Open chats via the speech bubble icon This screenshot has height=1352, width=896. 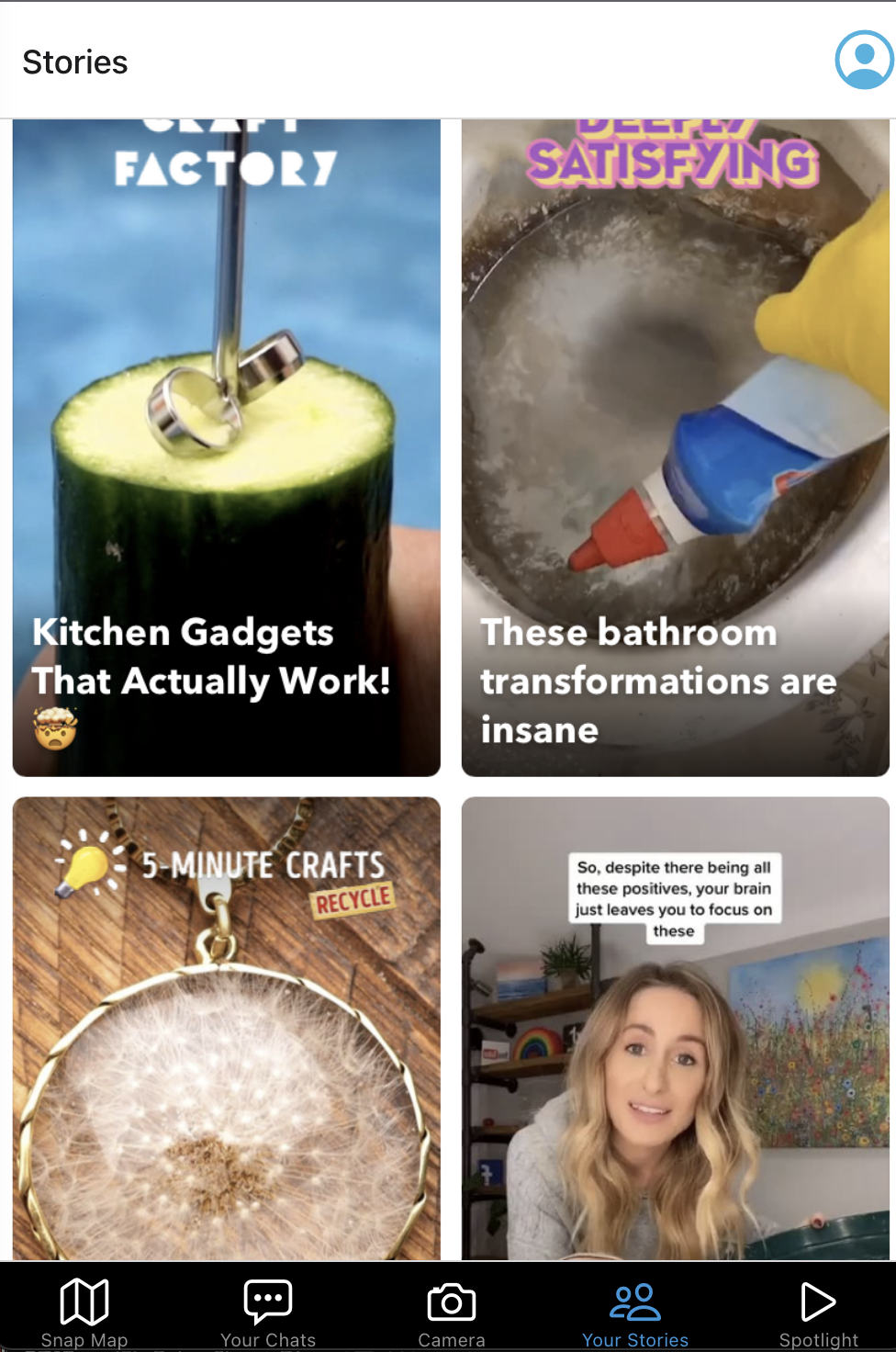point(267,1298)
